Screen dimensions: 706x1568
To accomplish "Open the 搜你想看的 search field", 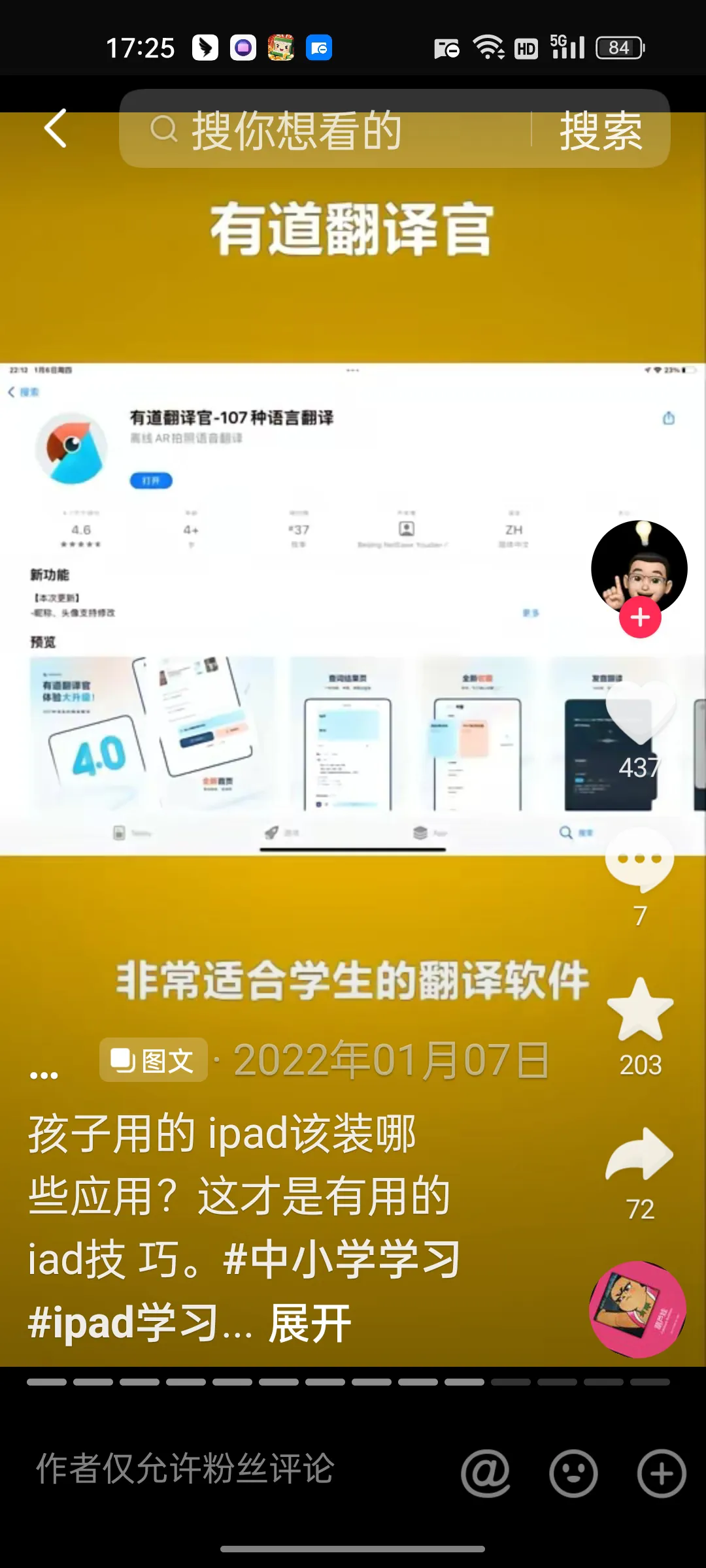I will (x=327, y=129).
